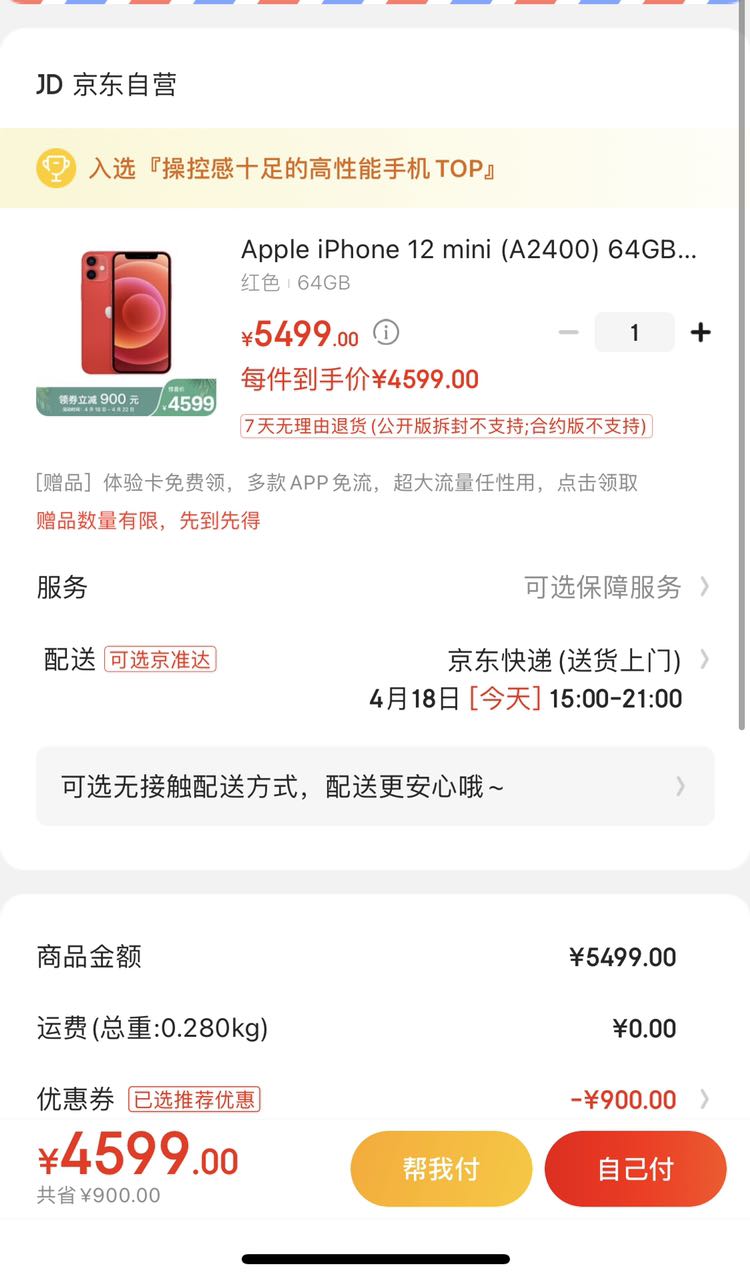Open the iPhone 12 mini product image
The width and height of the screenshot is (750, 1280).
[x=126, y=314]
